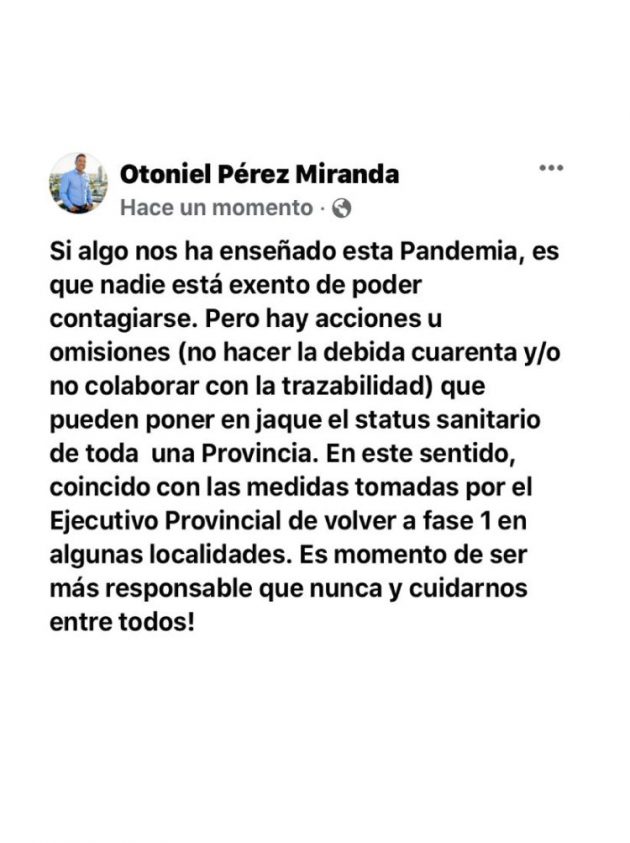The height and width of the screenshot is (843, 630).
Task: Open Otoniel Pérez Miranda's profile picture
Action: coord(78,183)
